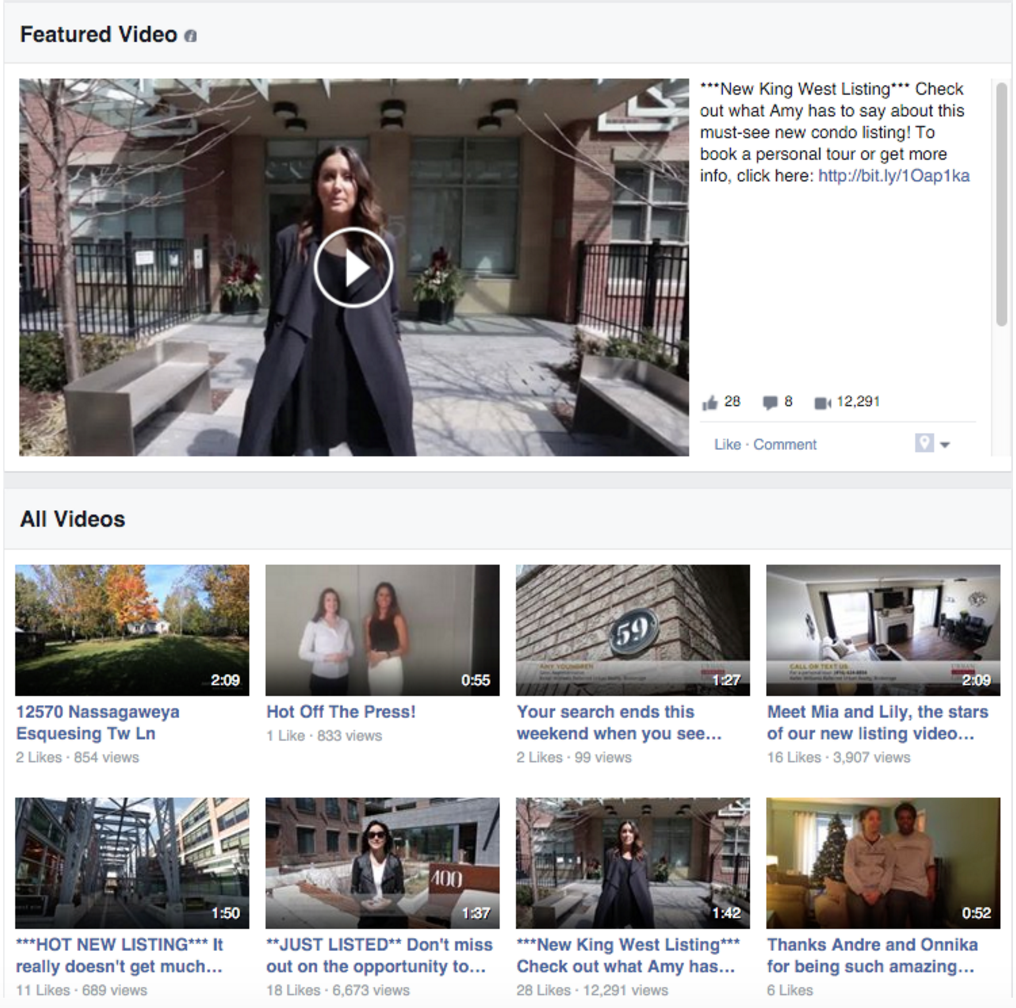The image size is (1016, 1008).
Task: Comment on the featured video
Action: (784, 444)
